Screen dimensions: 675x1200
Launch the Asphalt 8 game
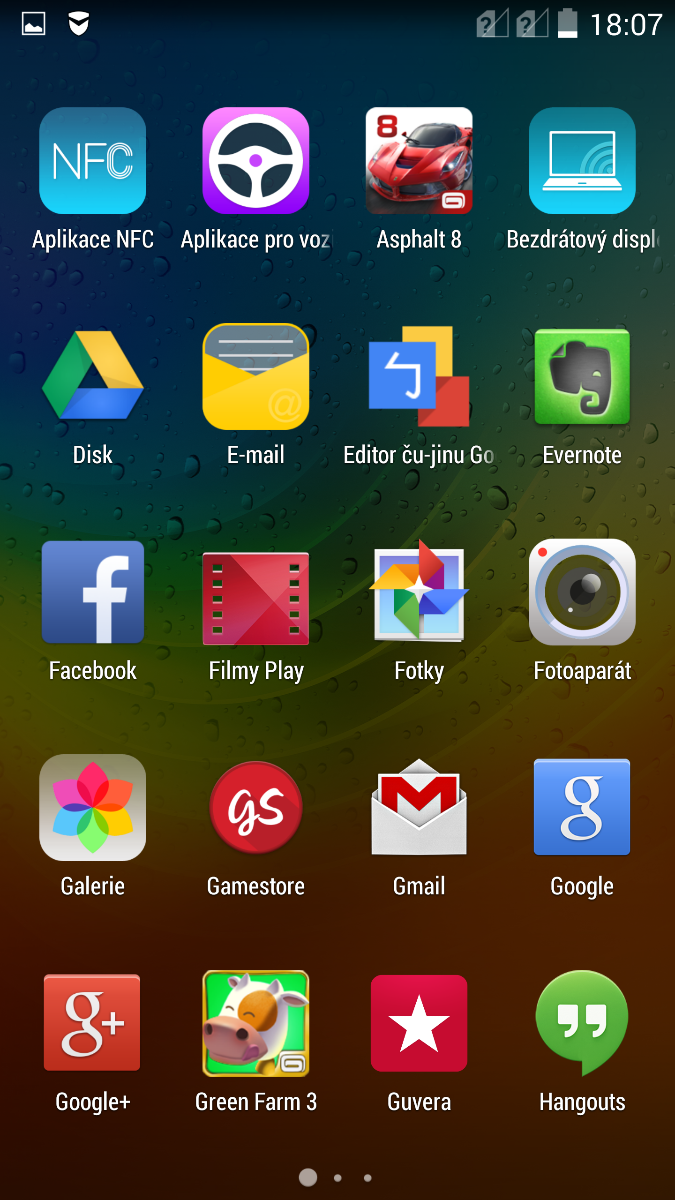[x=419, y=161]
